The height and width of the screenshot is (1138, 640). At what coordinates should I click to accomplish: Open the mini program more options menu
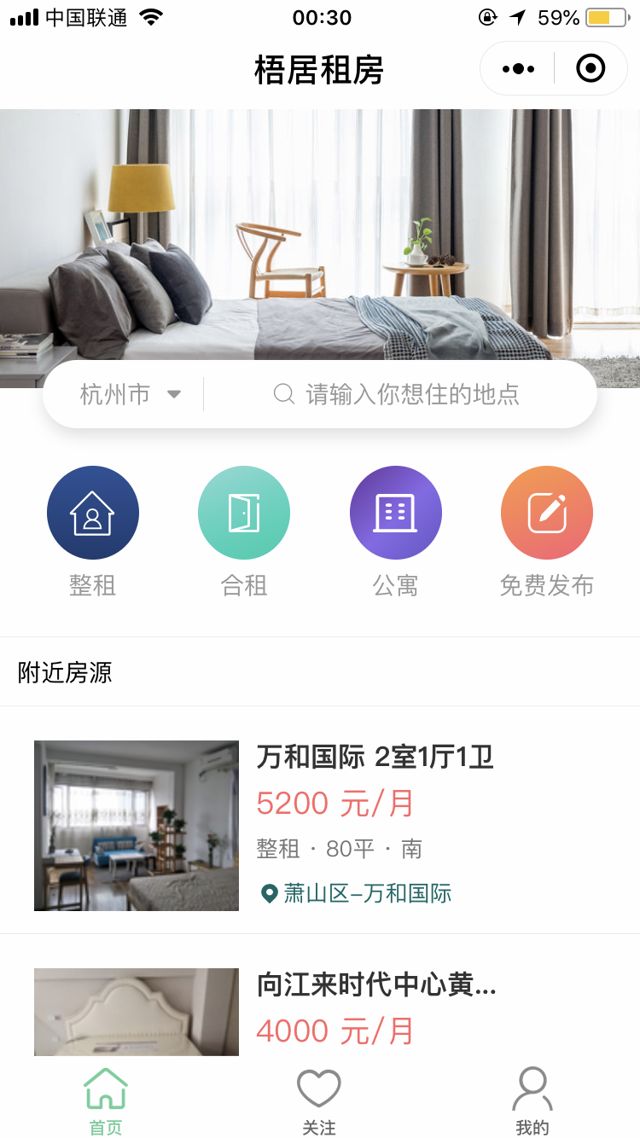click(x=518, y=69)
